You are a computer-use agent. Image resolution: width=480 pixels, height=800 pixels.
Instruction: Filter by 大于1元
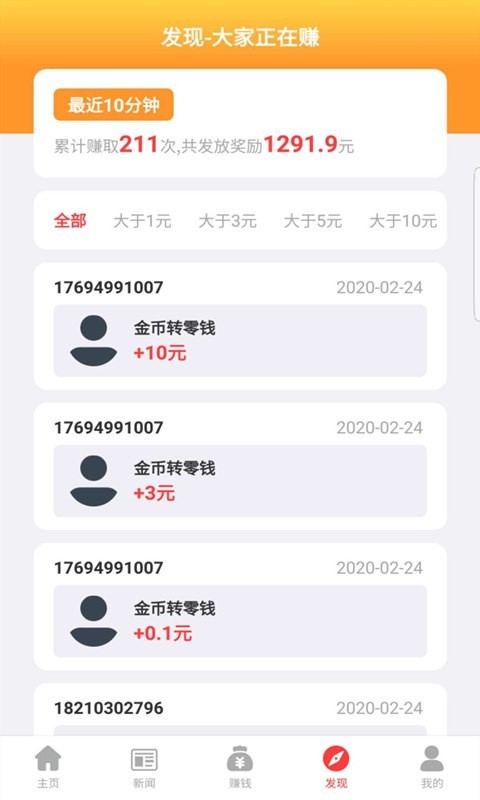pyautogui.click(x=142, y=221)
